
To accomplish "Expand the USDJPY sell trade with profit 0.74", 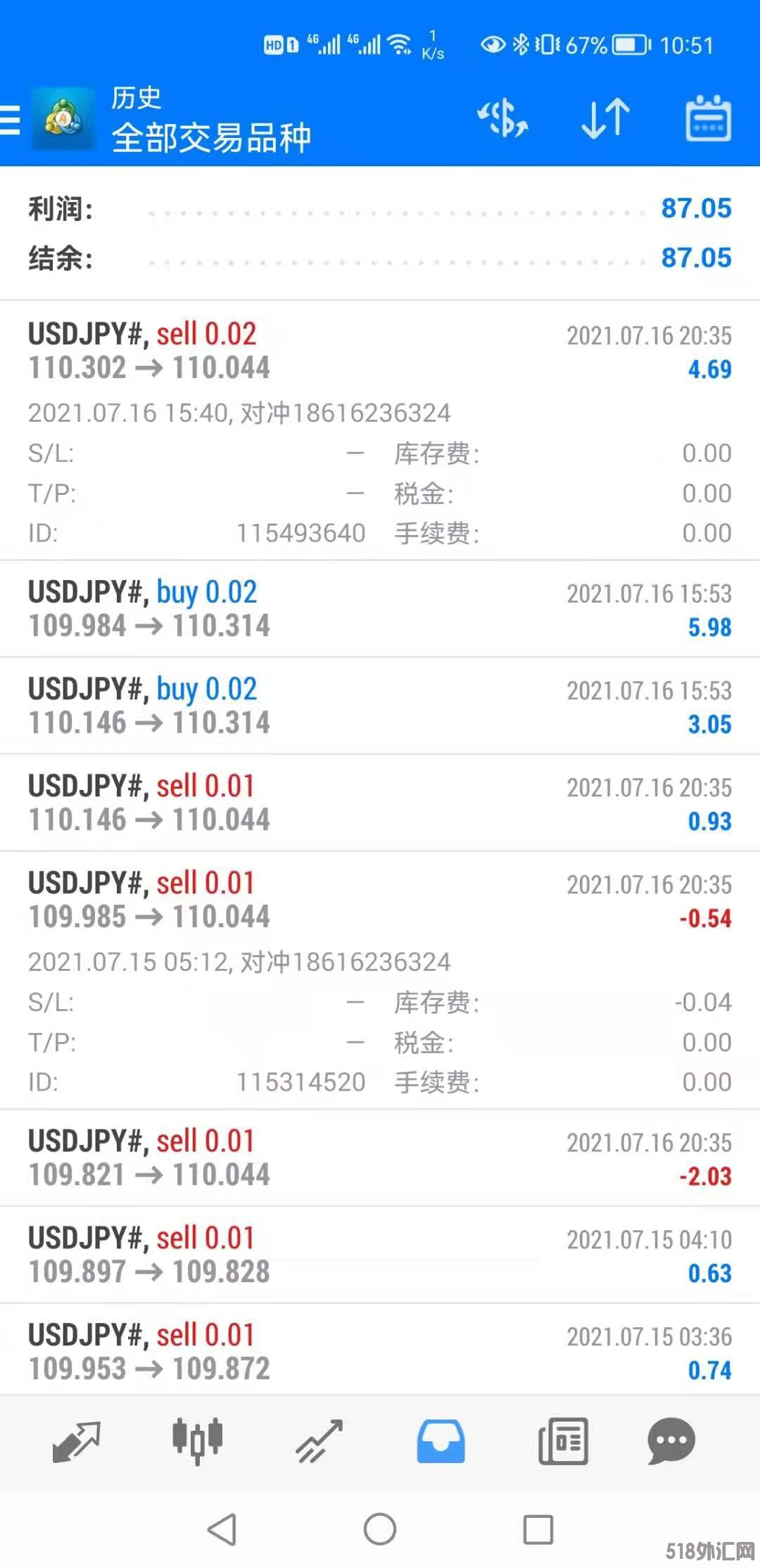I will tap(380, 1352).
